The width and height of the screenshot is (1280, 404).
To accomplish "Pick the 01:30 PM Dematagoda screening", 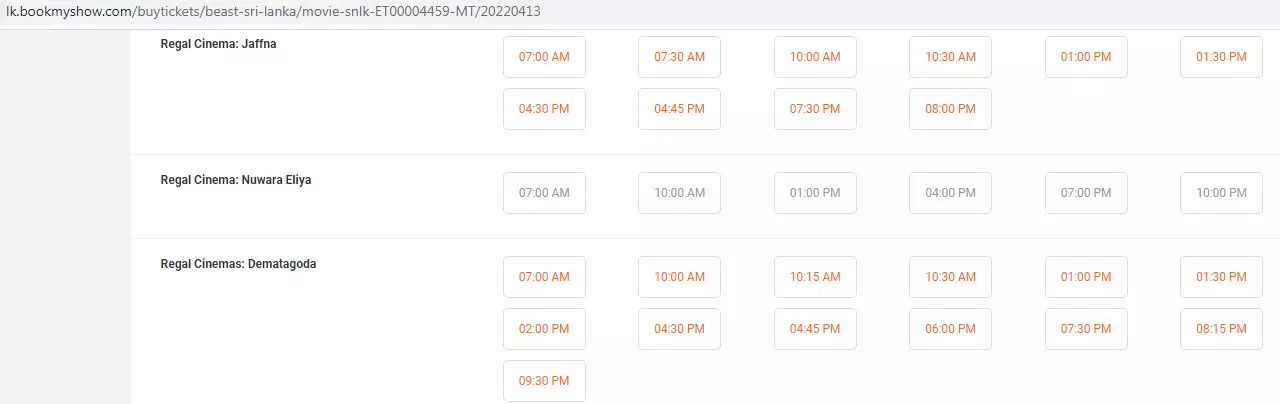I will [x=1221, y=277].
